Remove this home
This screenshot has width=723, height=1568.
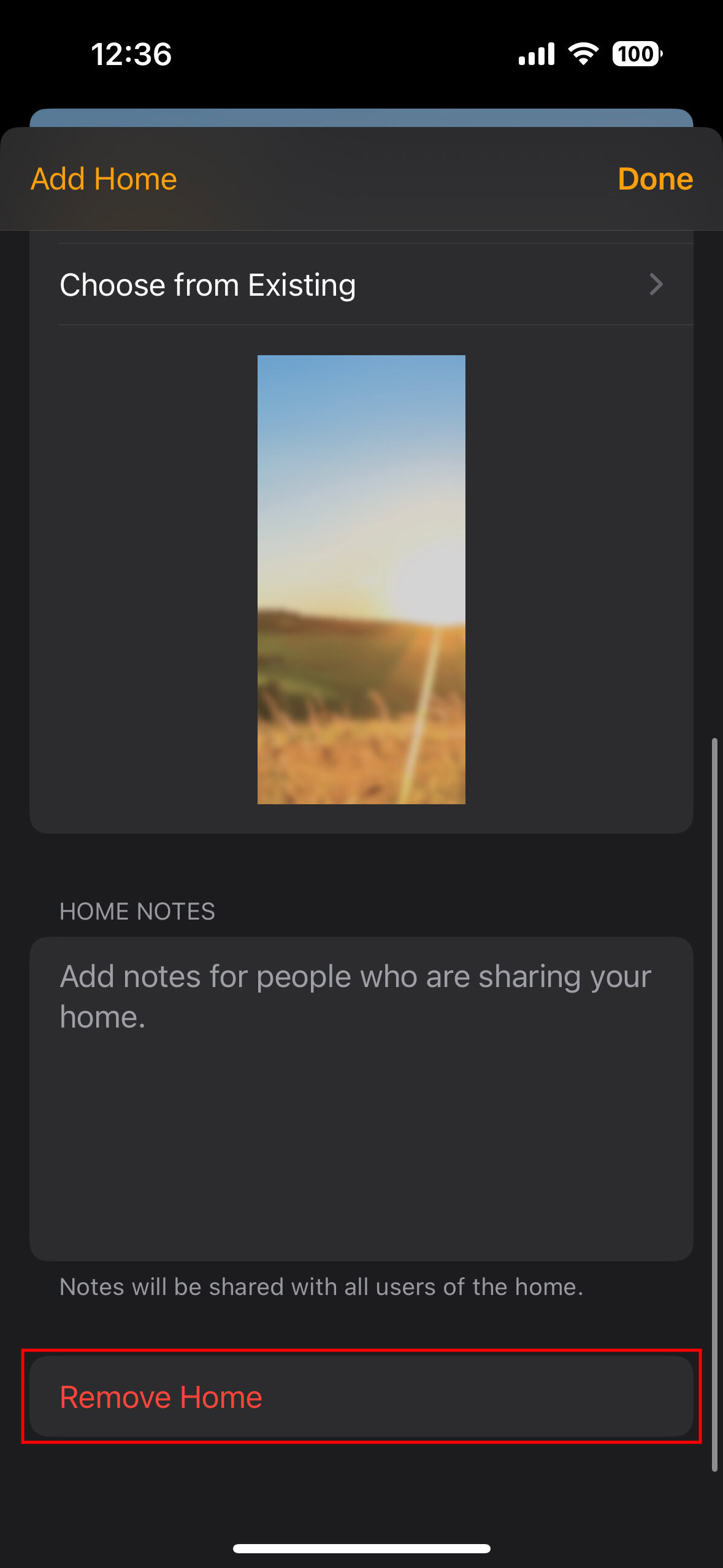click(361, 1396)
